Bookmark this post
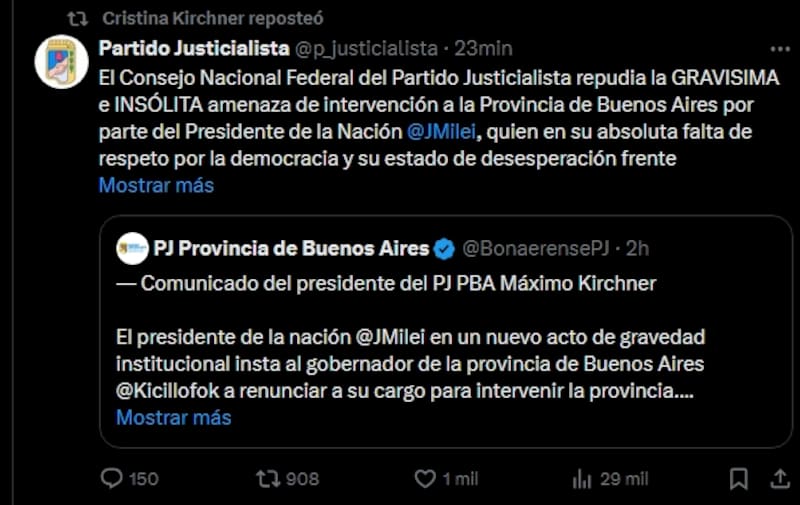The width and height of the screenshot is (800, 505). [x=738, y=479]
